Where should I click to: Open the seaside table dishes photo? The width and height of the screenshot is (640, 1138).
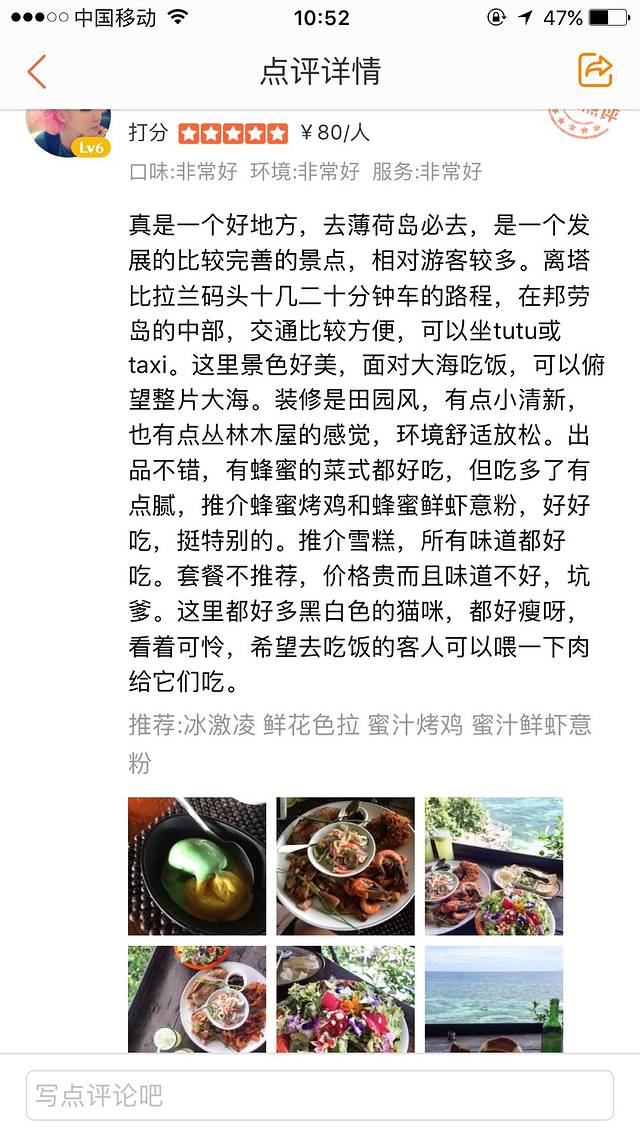pyautogui.click(x=494, y=866)
